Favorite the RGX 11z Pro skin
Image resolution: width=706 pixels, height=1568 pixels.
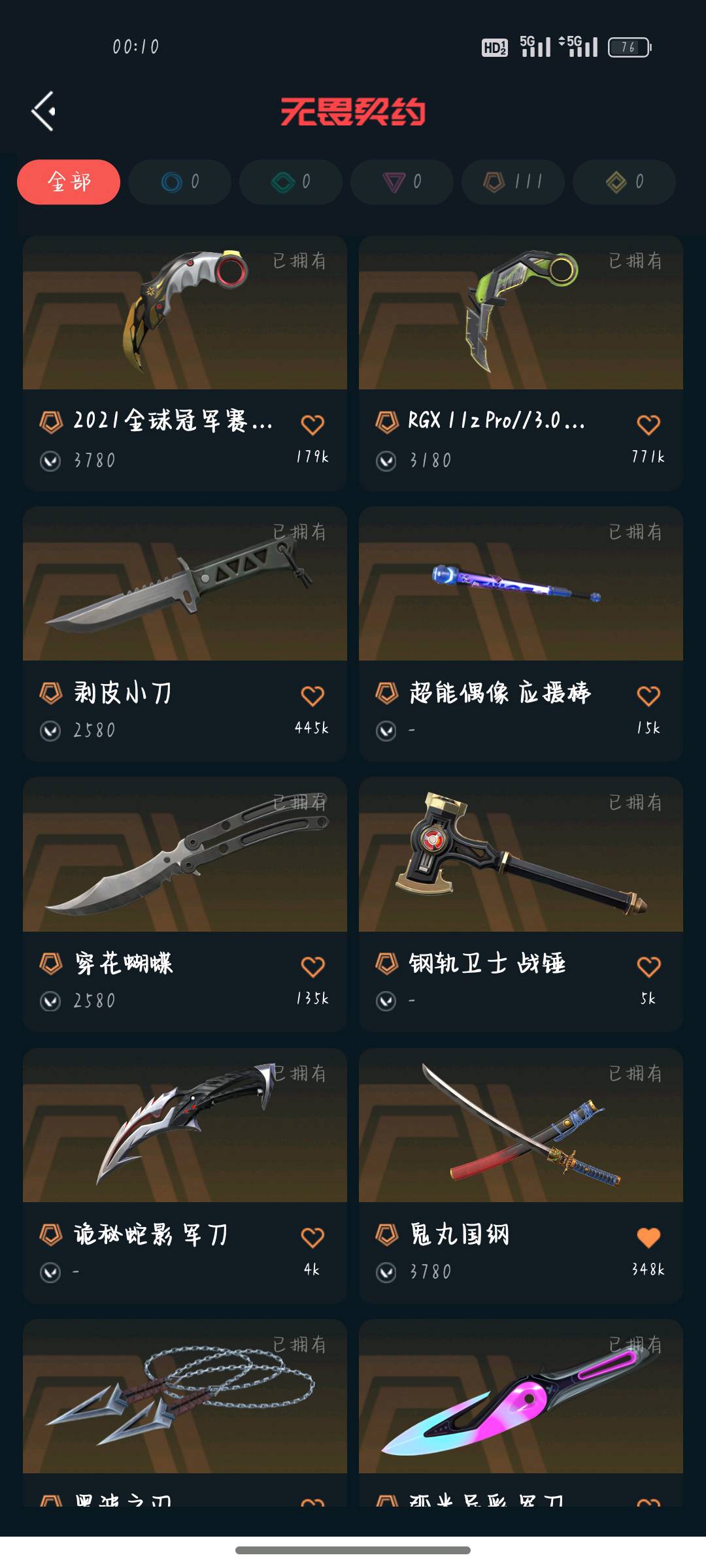tap(648, 425)
